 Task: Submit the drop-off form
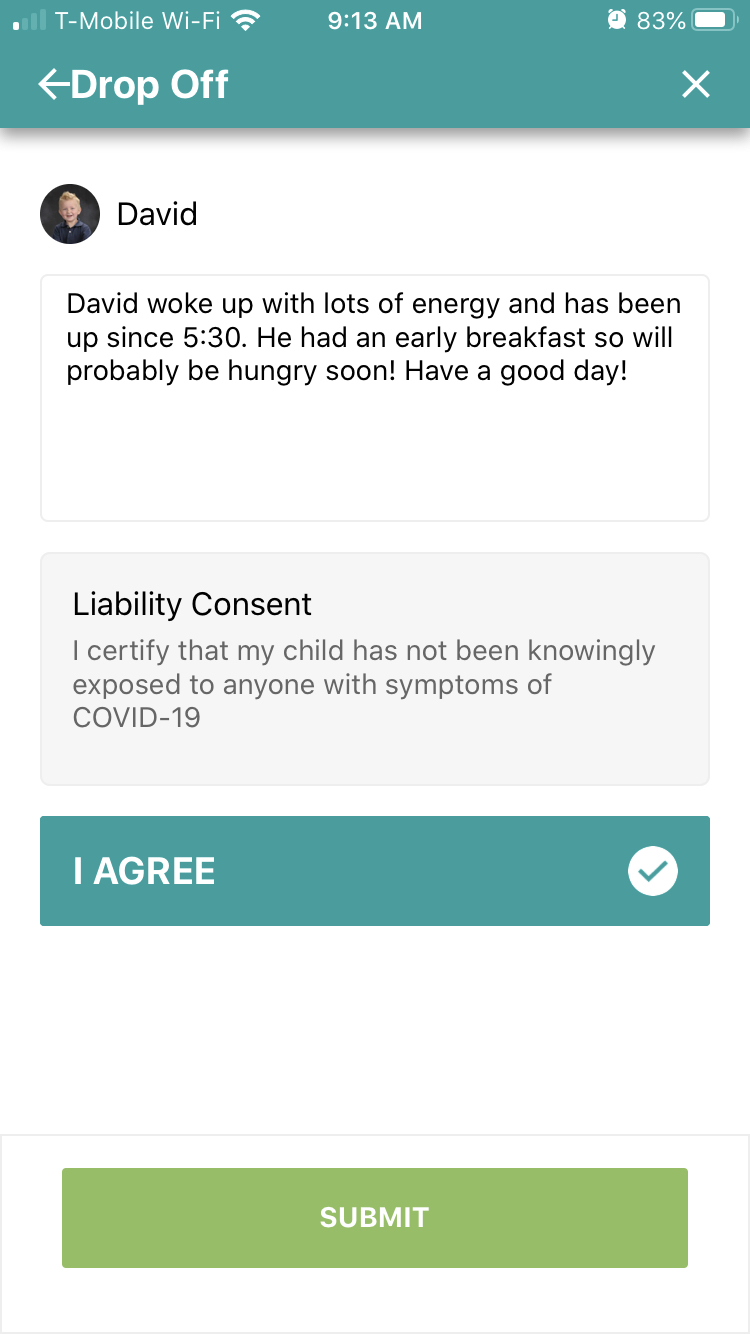pyautogui.click(x=375, y=1218)
